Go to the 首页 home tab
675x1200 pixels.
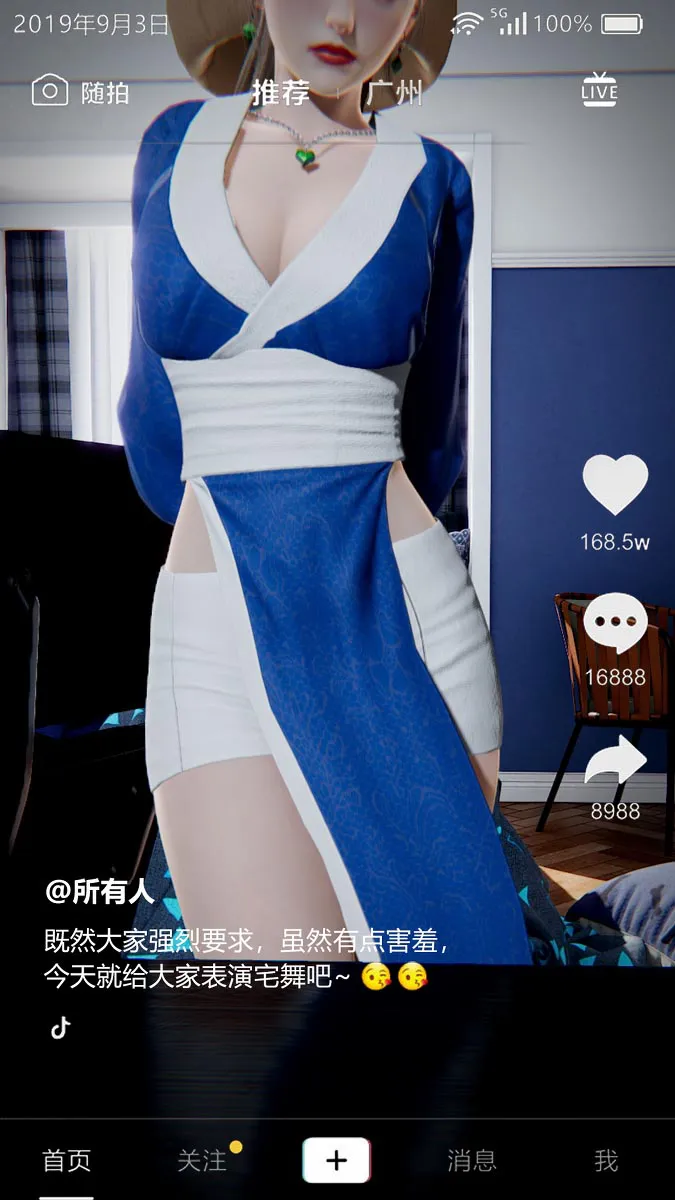click(x=67, y=1160)
